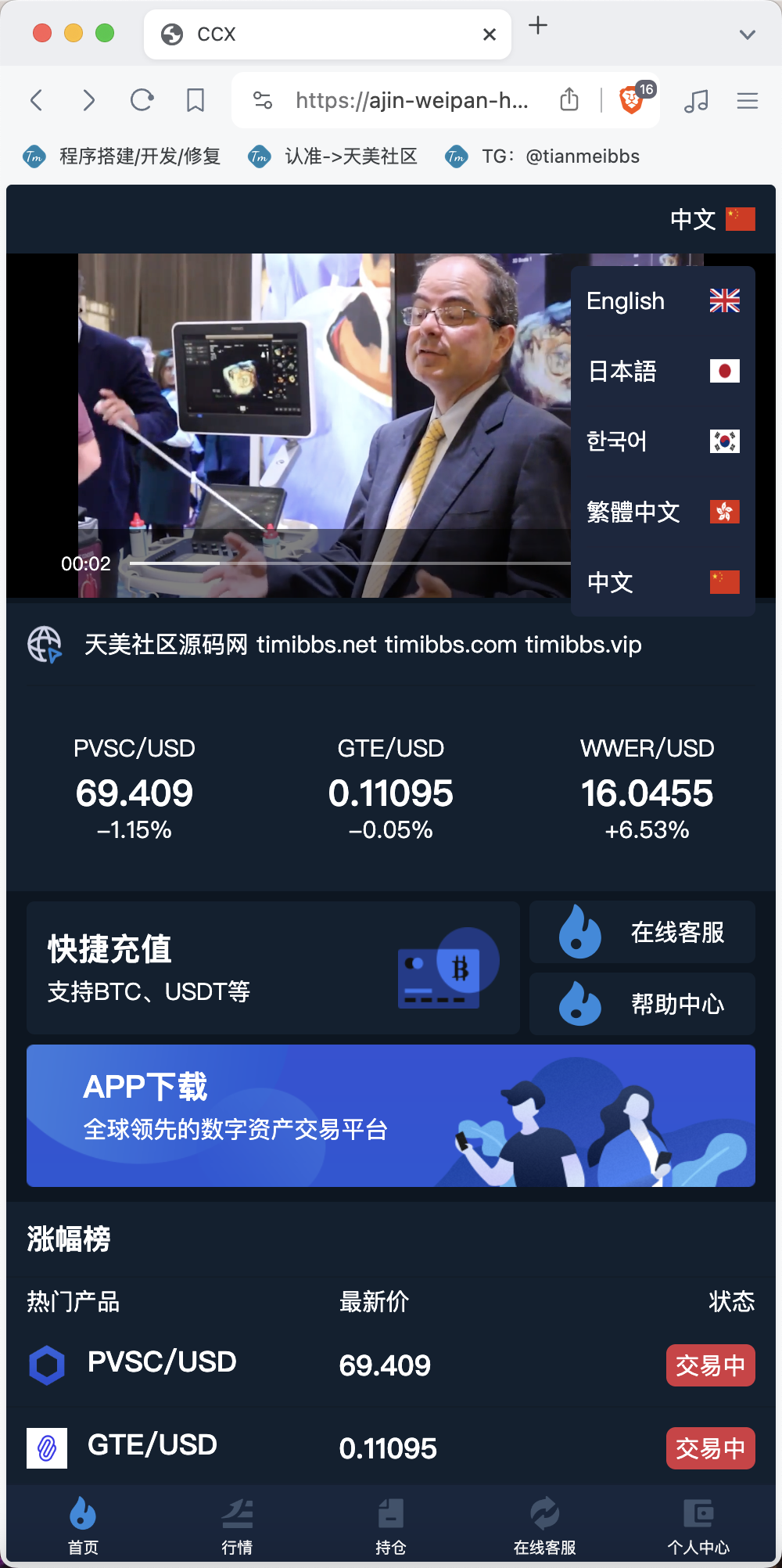
Task: Close the CCX browser tab
Action: pos(490,34)
